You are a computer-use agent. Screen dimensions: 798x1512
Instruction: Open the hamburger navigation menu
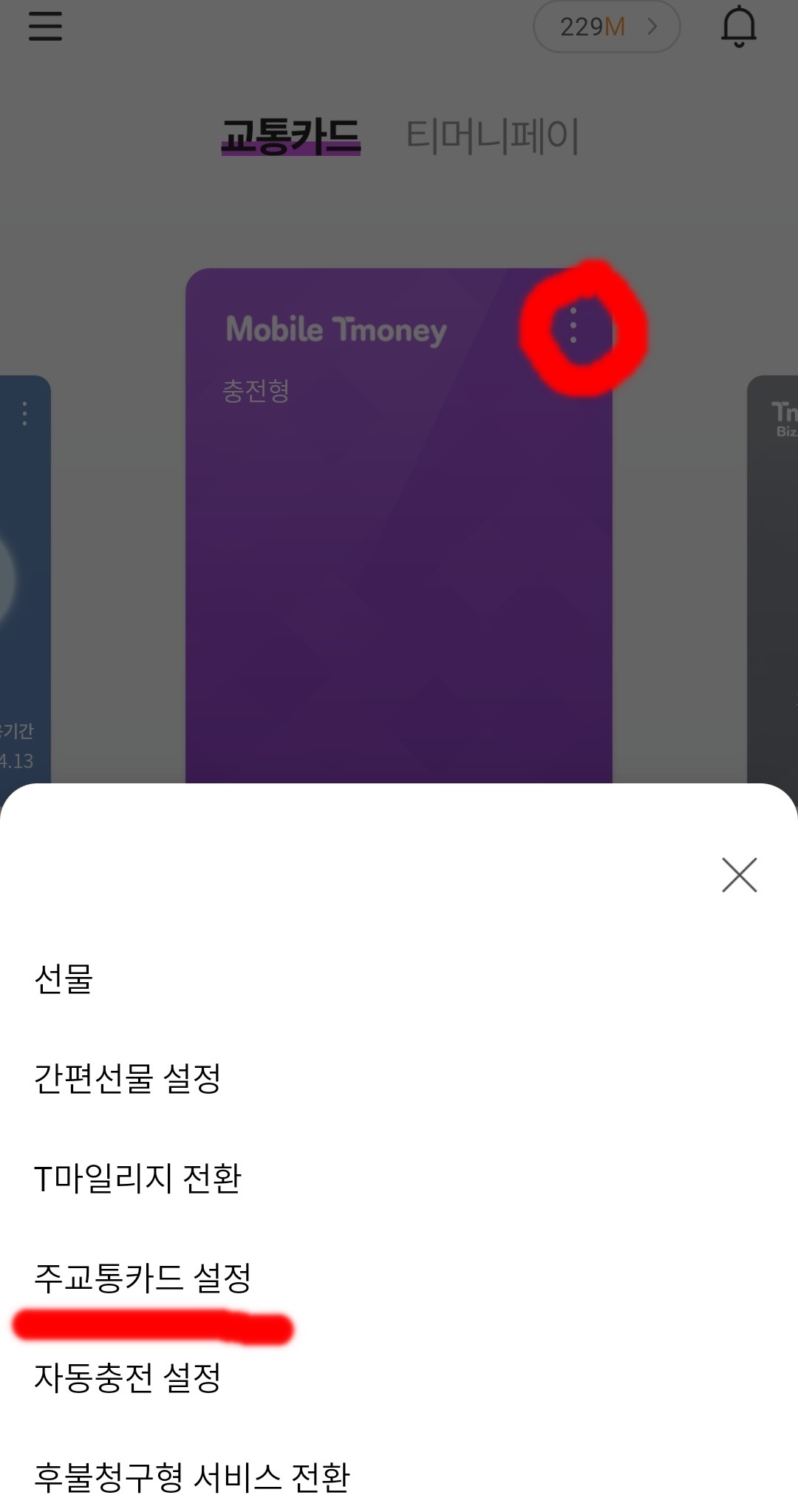pyautogui.click(x=44, y=27)
